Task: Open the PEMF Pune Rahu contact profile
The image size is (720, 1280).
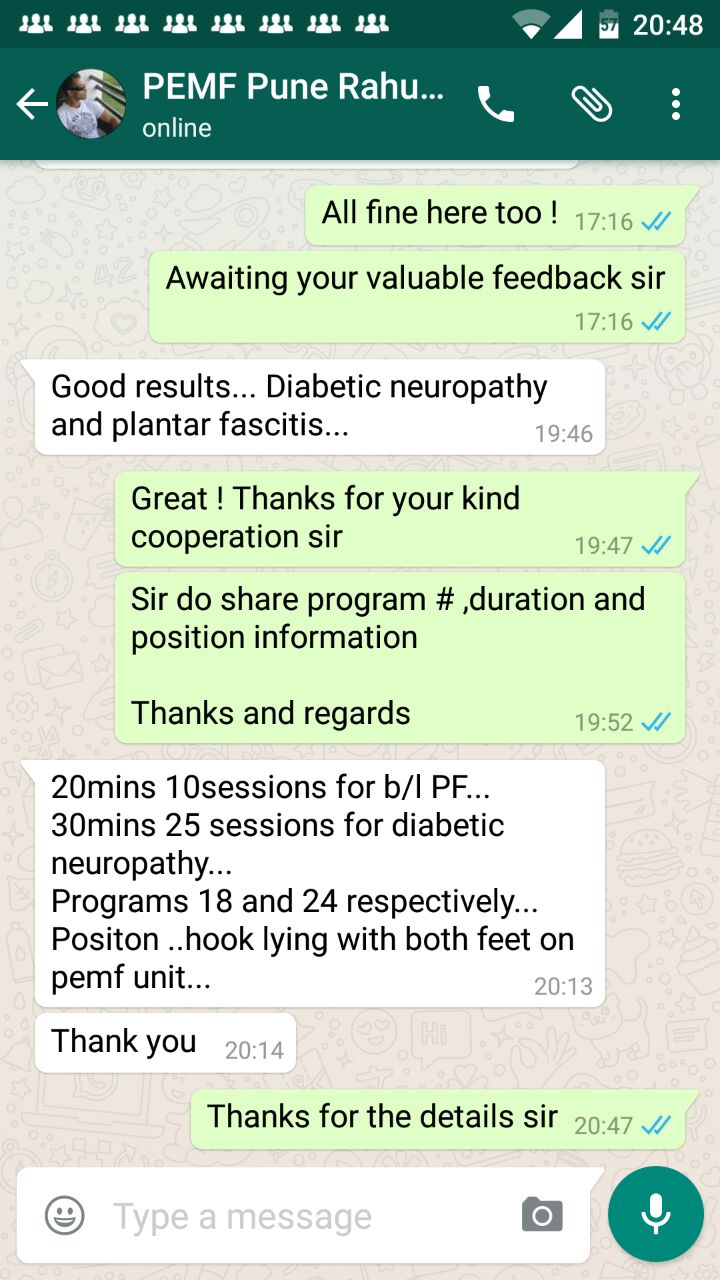Action: point(293,104)
